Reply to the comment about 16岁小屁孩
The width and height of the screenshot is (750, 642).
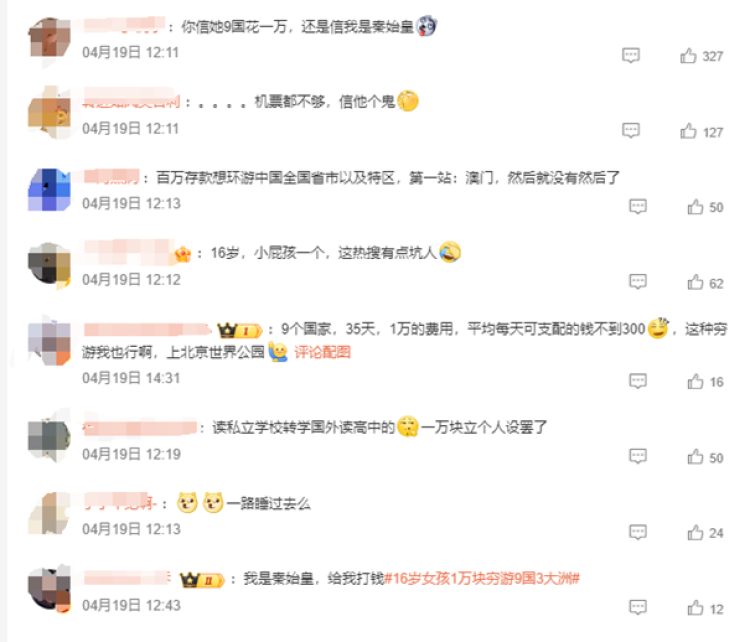tap(638, 283)
